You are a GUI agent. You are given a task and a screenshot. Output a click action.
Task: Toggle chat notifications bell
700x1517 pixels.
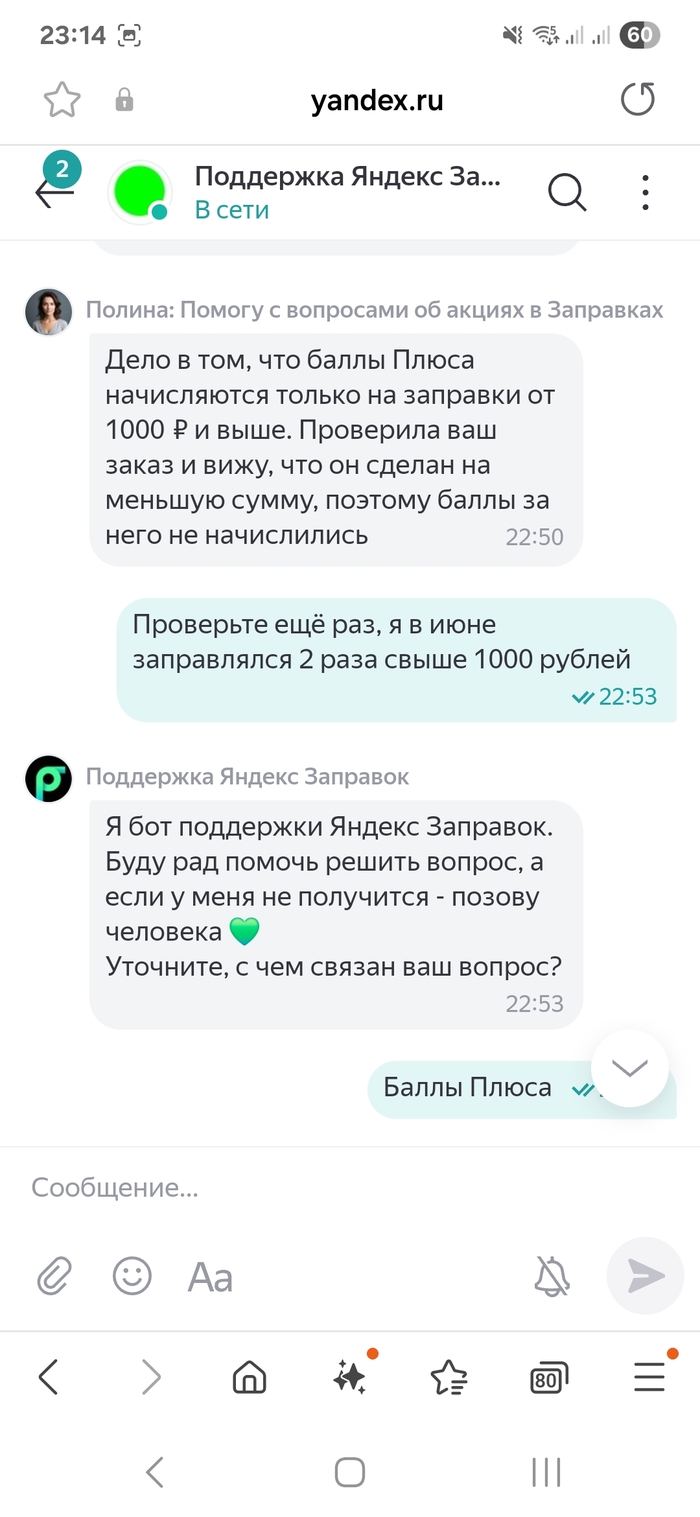pyautogui.click(x=551, y=1276)
